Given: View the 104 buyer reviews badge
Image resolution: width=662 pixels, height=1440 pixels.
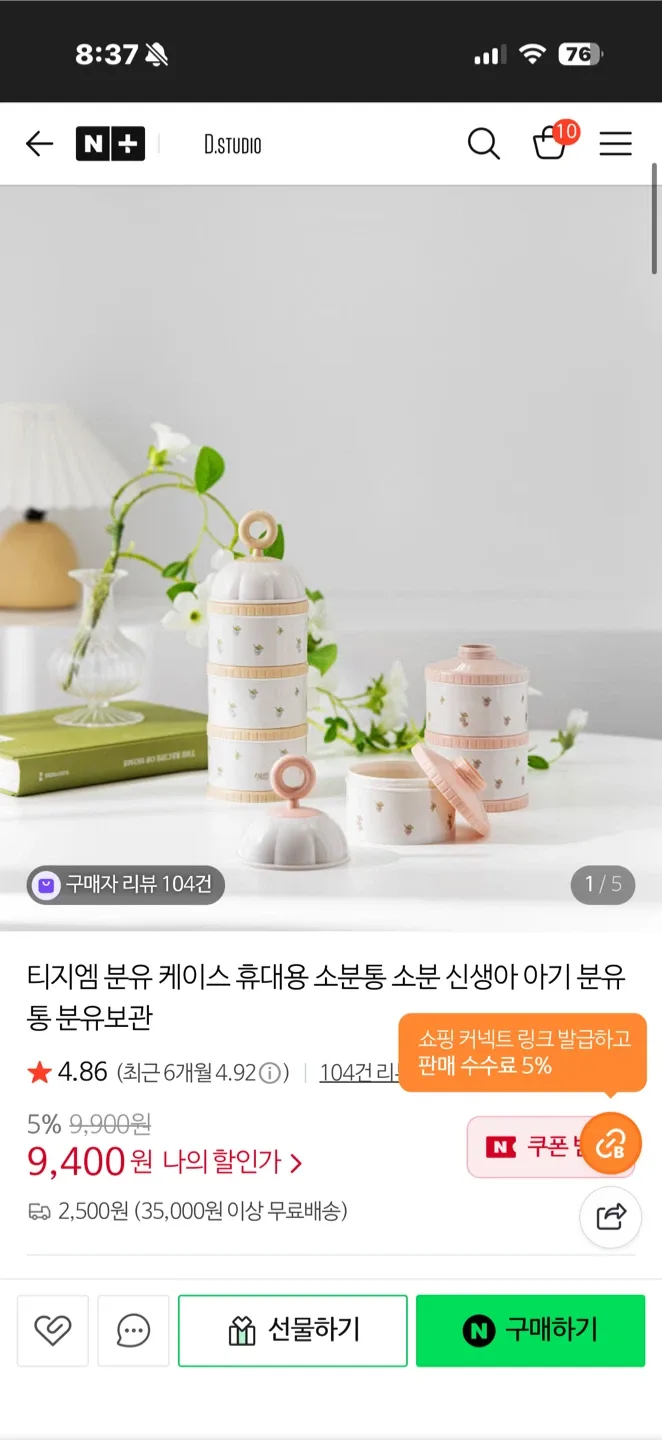Looking at the screenshot, I should coord(126,884).
